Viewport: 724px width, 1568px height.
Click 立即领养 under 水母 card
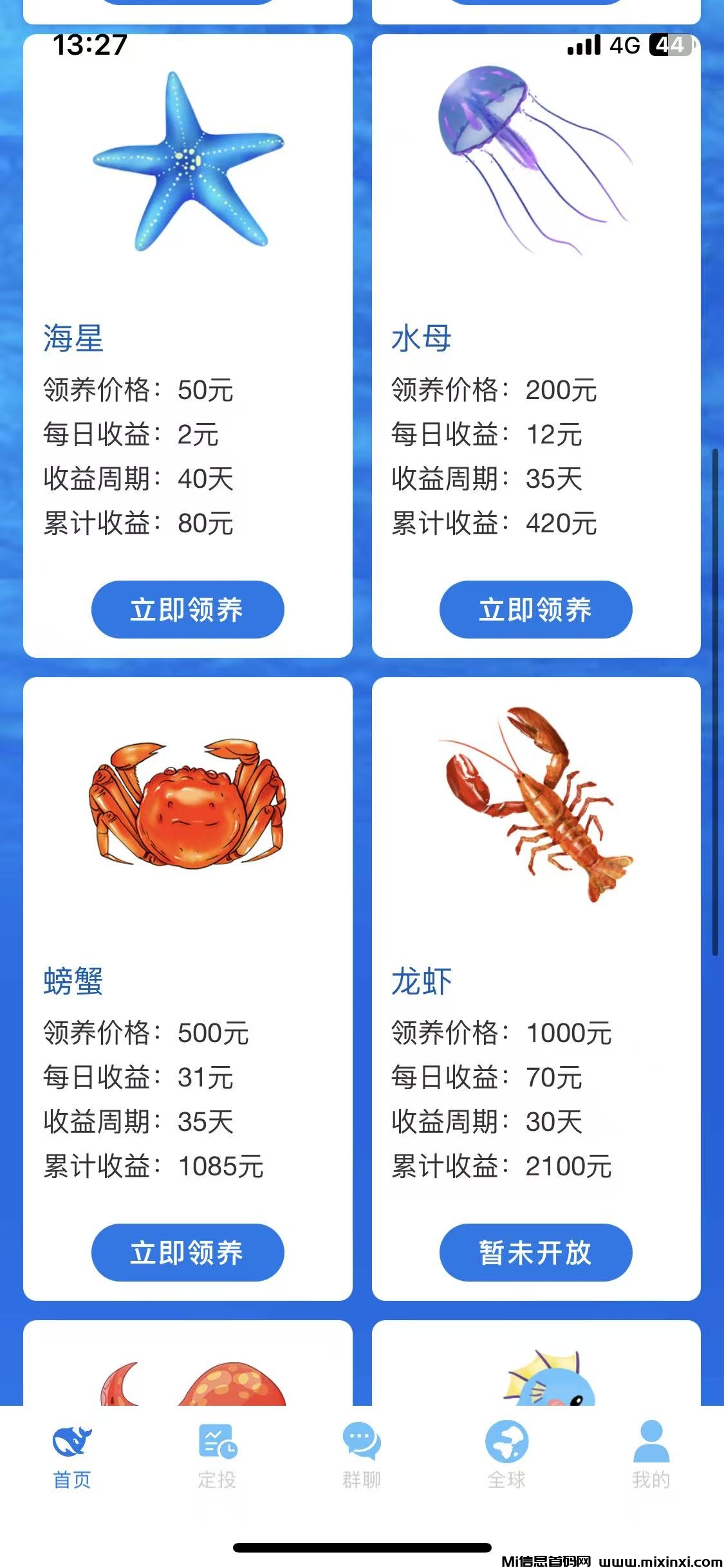536,610
